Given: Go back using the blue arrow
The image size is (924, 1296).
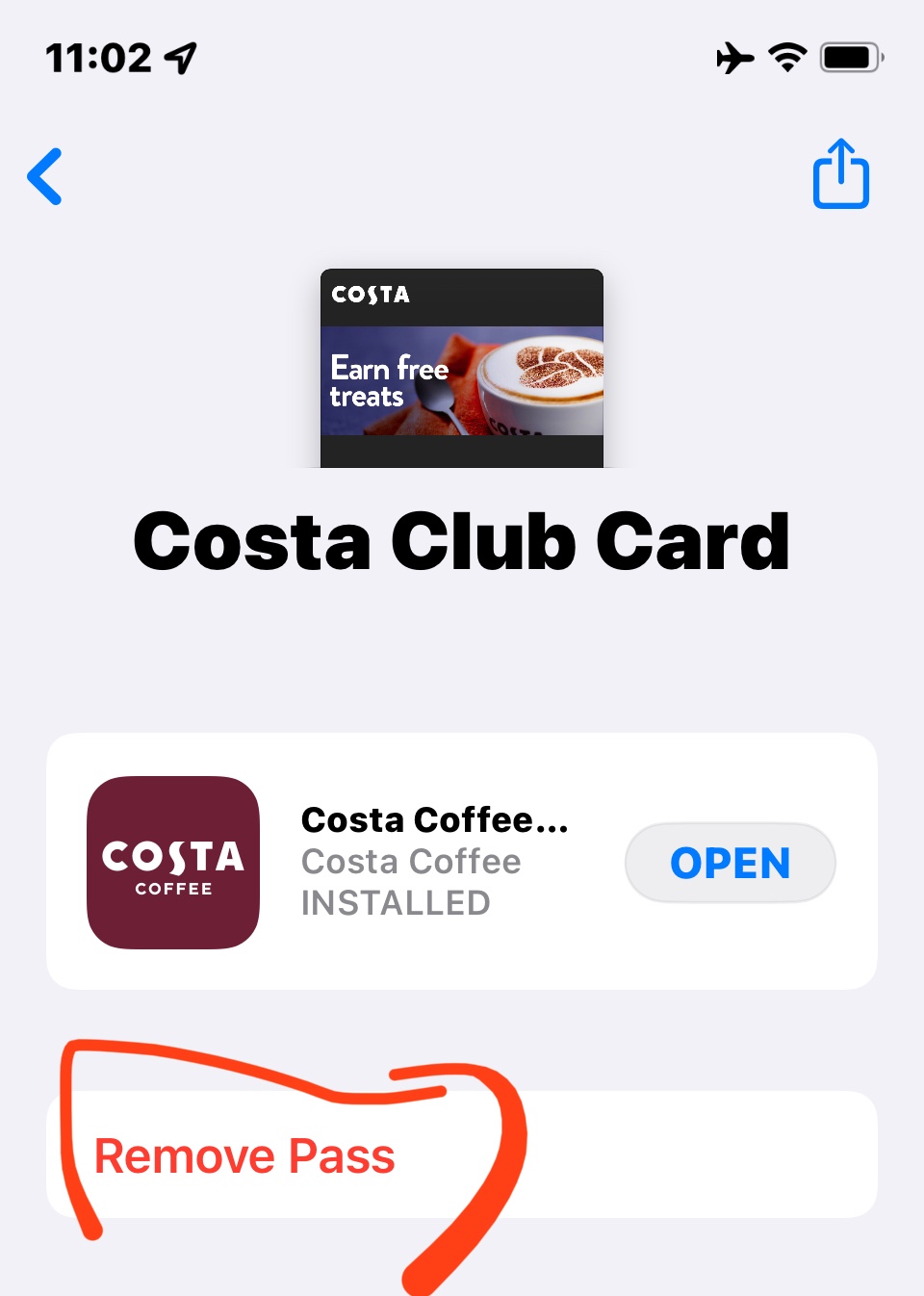Looking at the screenshot, I should point(45,176).
